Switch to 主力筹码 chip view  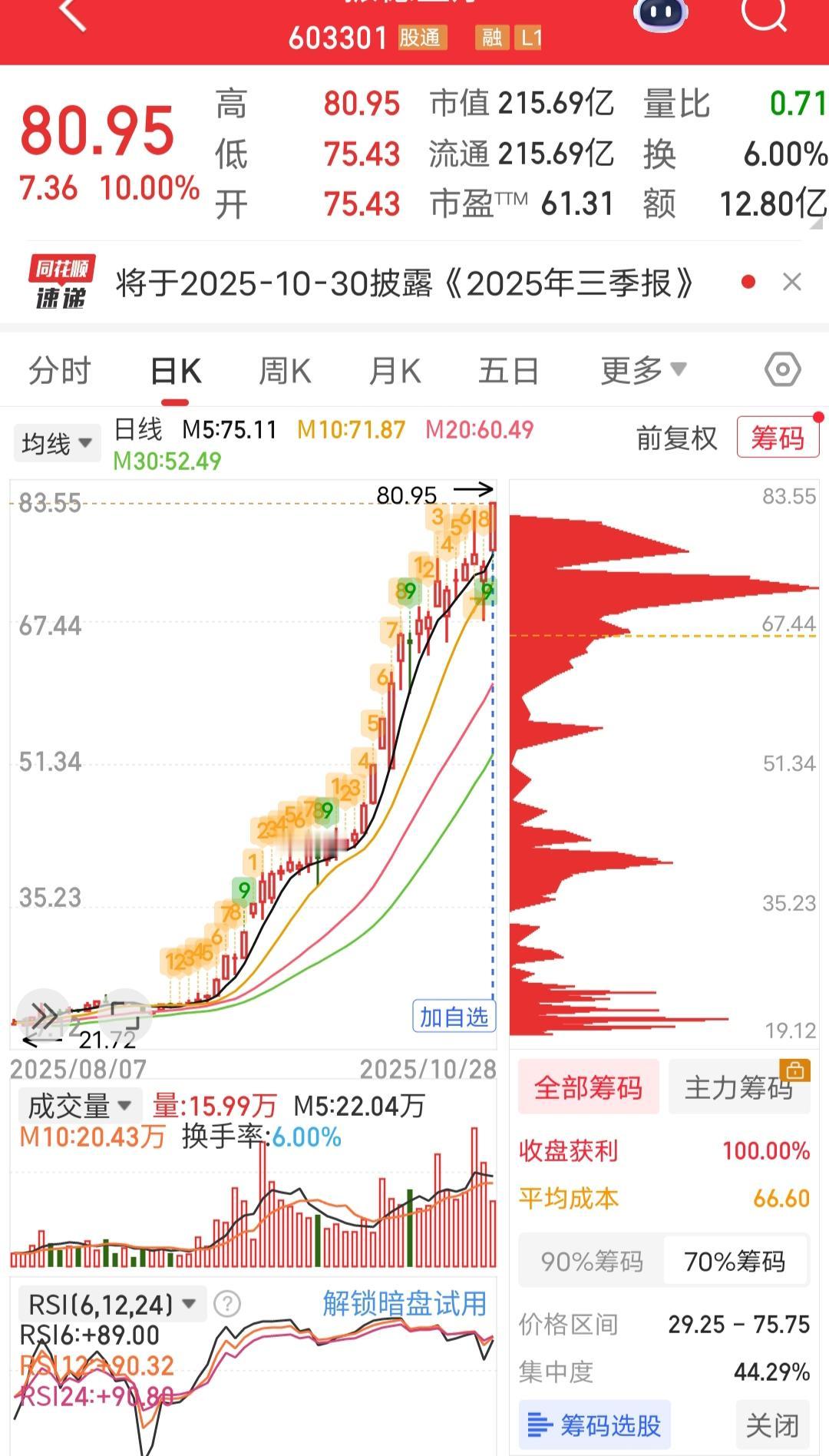738,1088
